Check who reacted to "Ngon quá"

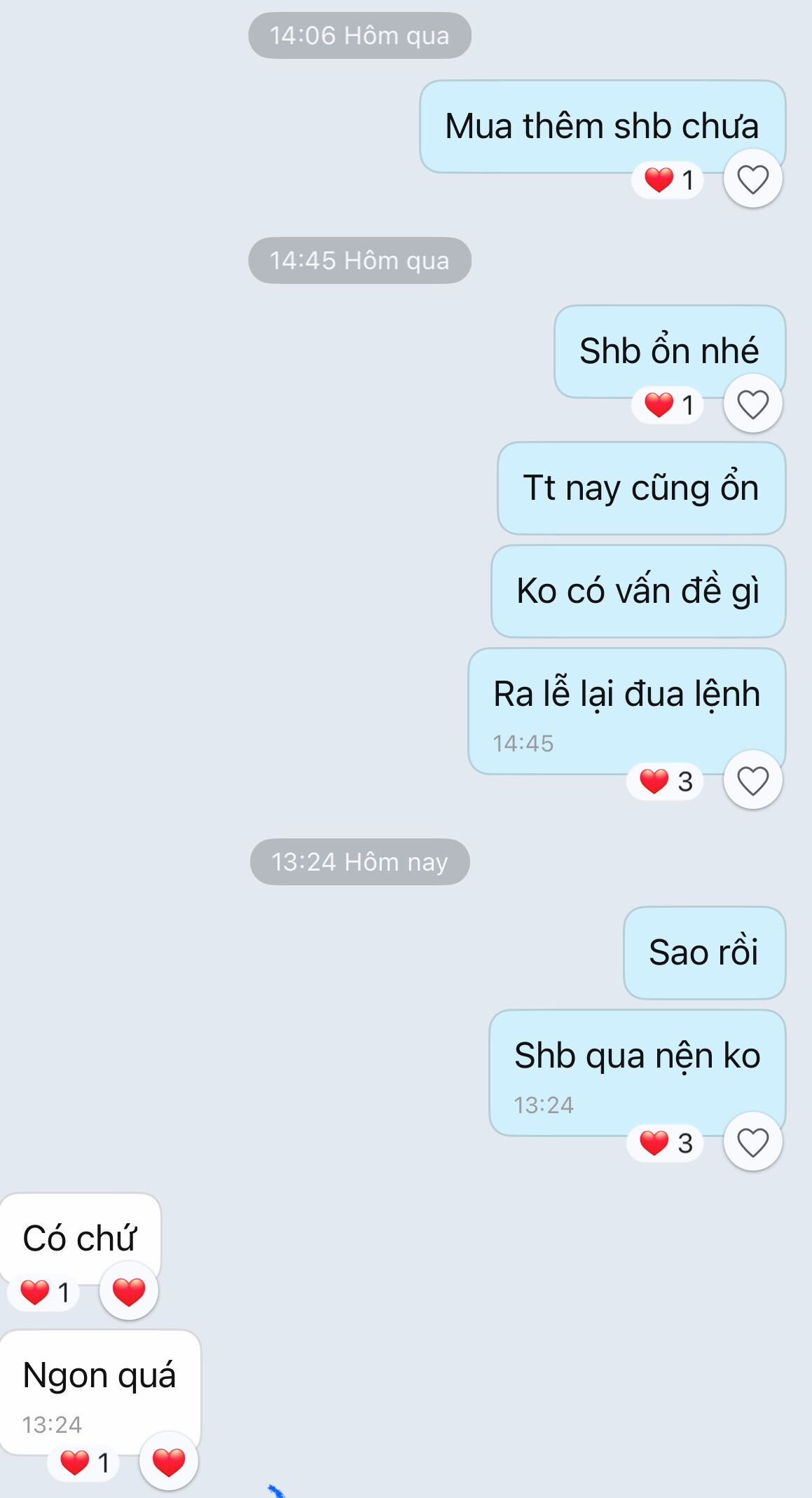click(x=85, y=1462)
